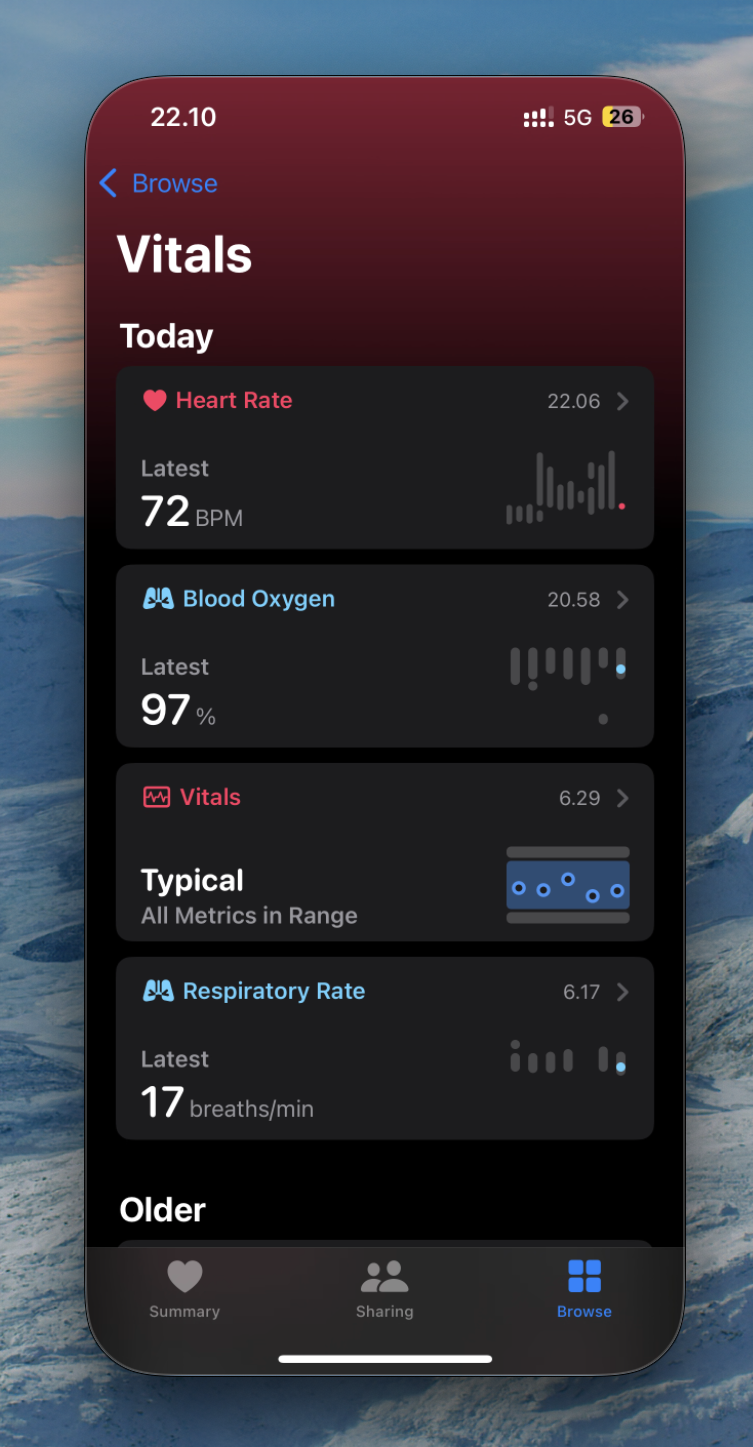Switch to the Summary tab

pyautogui.click(x=184, y=1289)
